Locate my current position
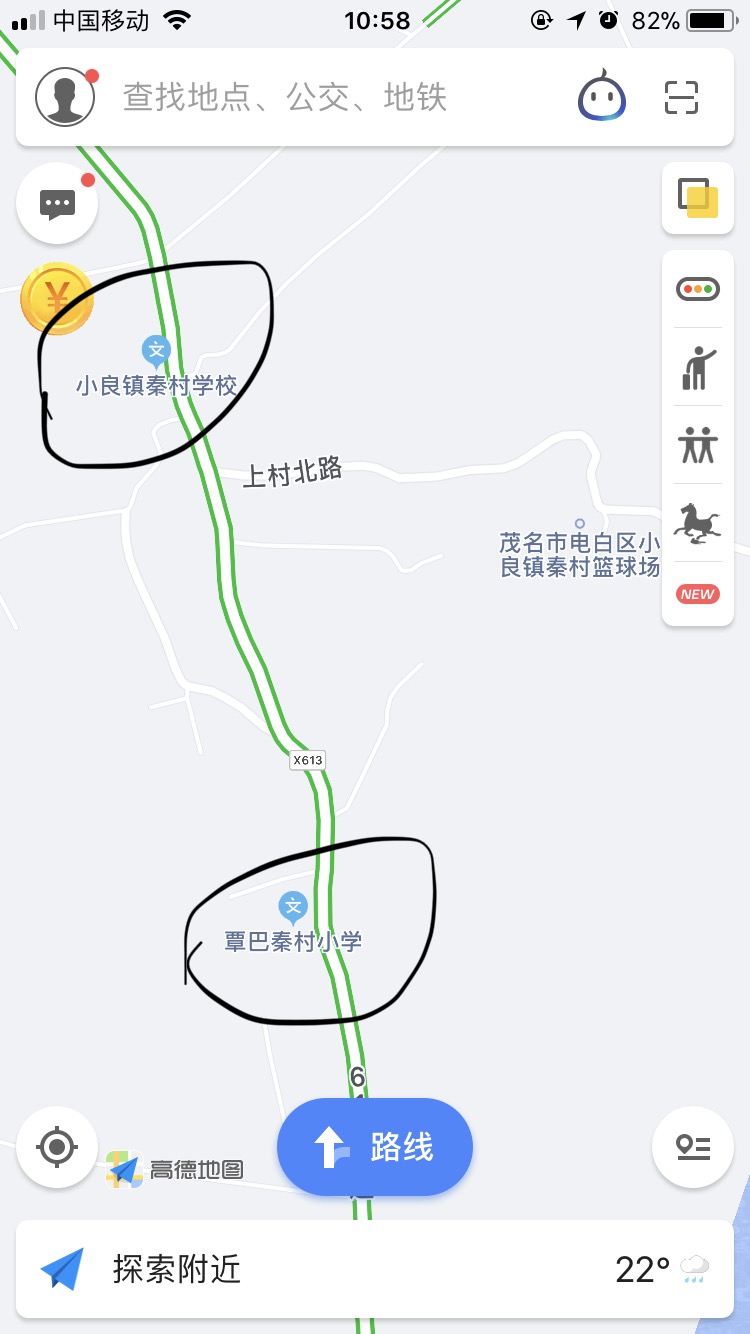Image resolution: width=750 pixels, height=1334 pixels. [x=57, y=1146]
